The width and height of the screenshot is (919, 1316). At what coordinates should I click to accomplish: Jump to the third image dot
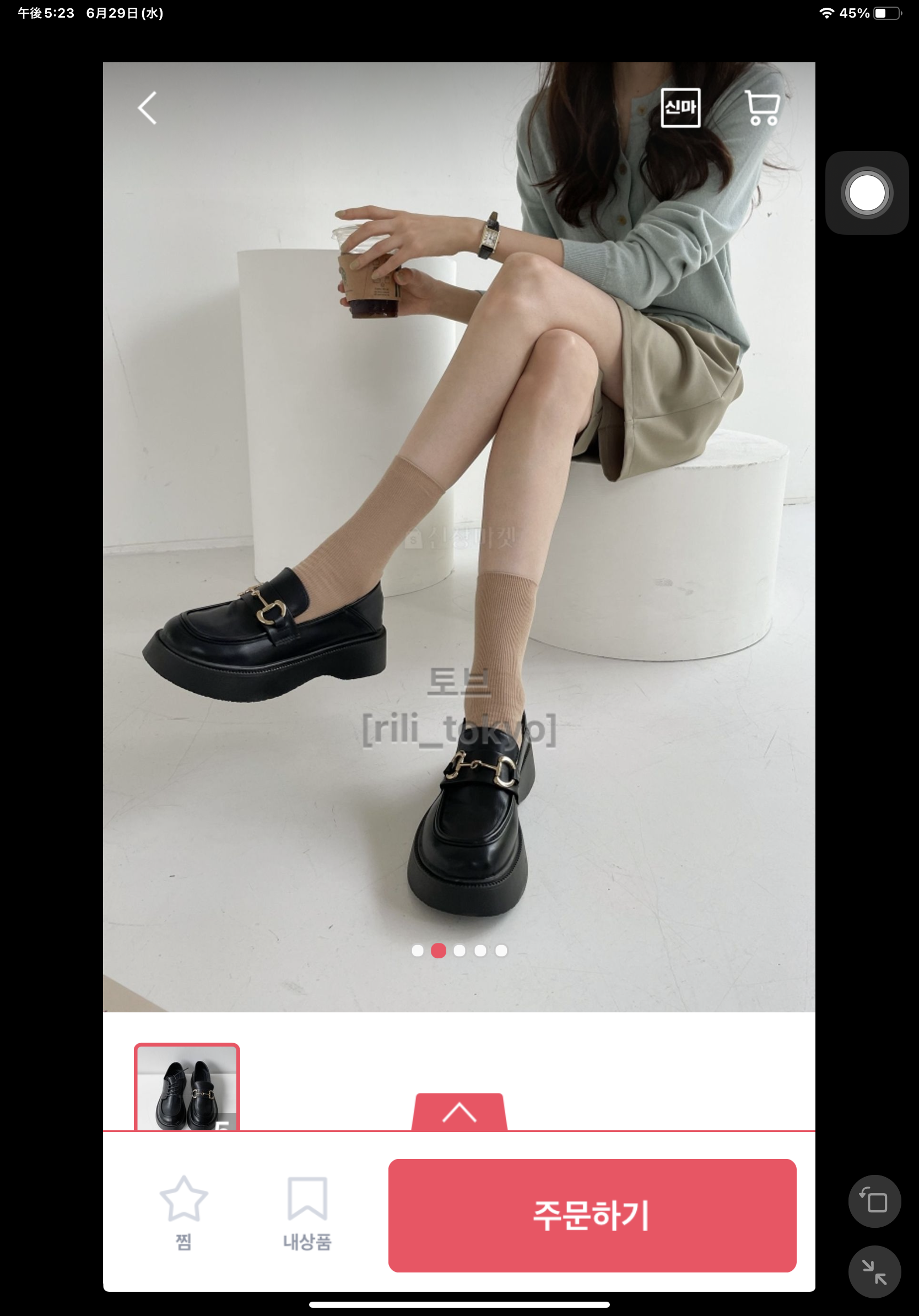tap(459, 951)
